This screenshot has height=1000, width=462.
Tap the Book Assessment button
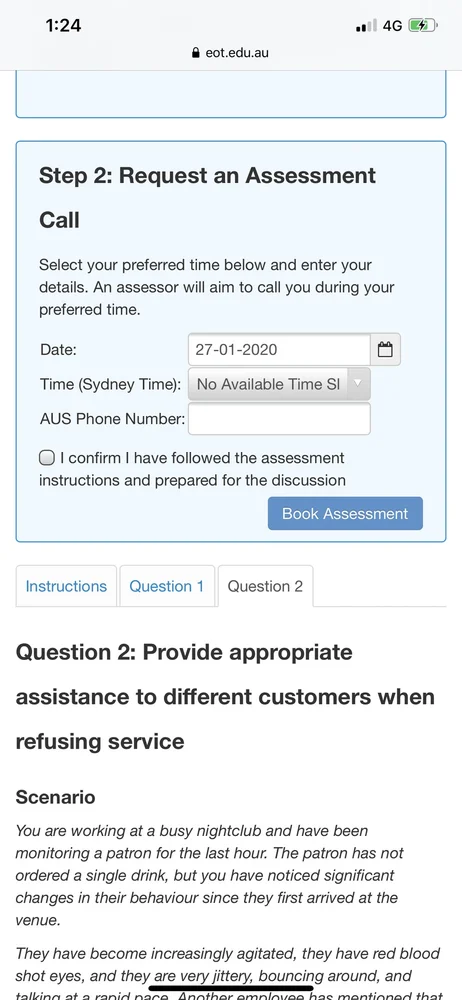pos(345,513)
